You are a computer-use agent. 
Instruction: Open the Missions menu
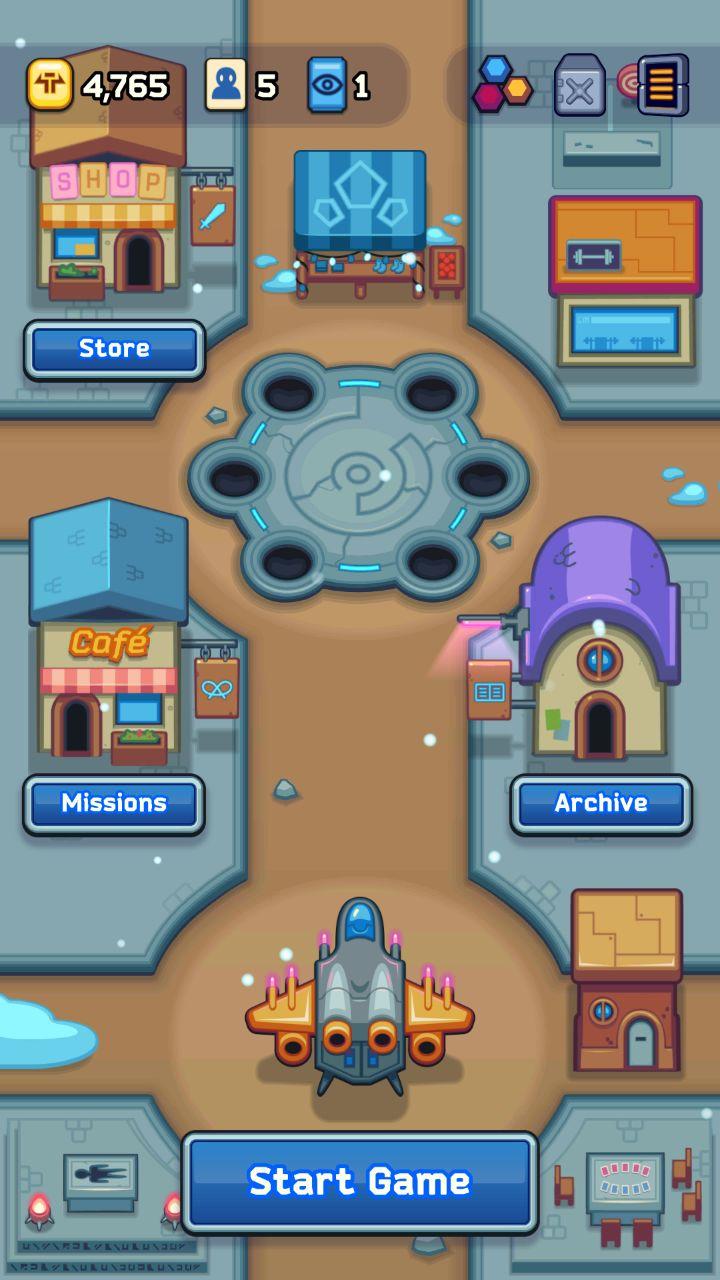point(114,803)
